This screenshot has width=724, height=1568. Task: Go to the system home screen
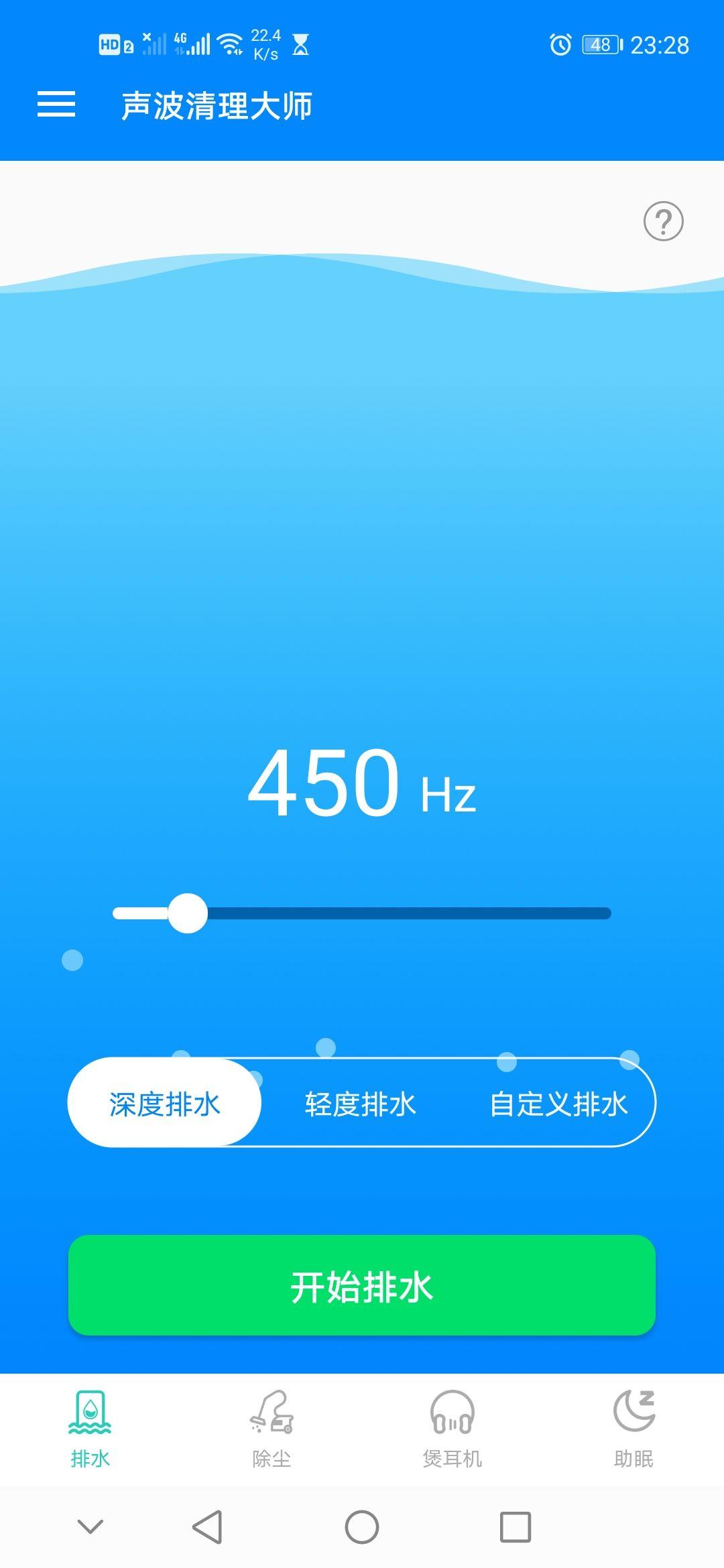click(362, 1527)
